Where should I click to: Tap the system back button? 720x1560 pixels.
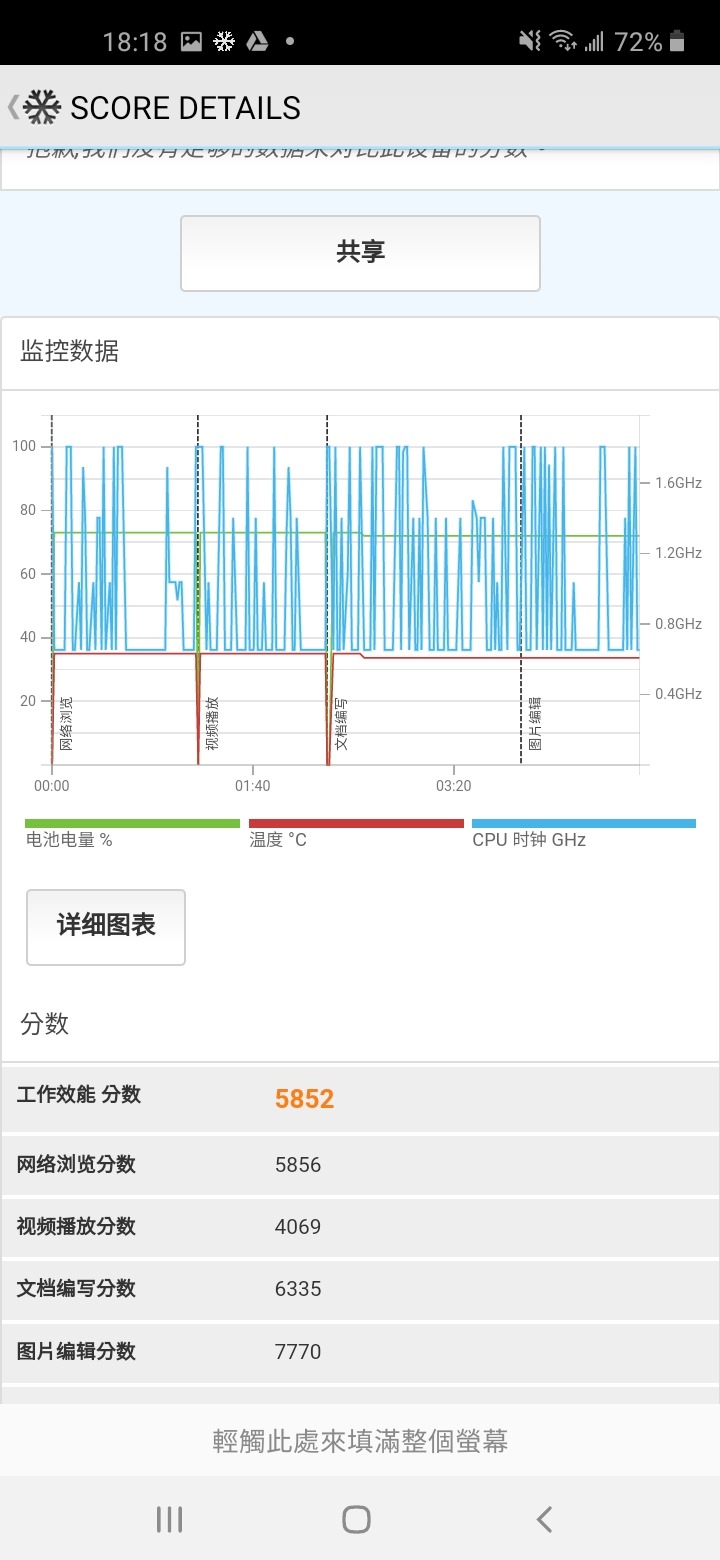[544, 1520]
